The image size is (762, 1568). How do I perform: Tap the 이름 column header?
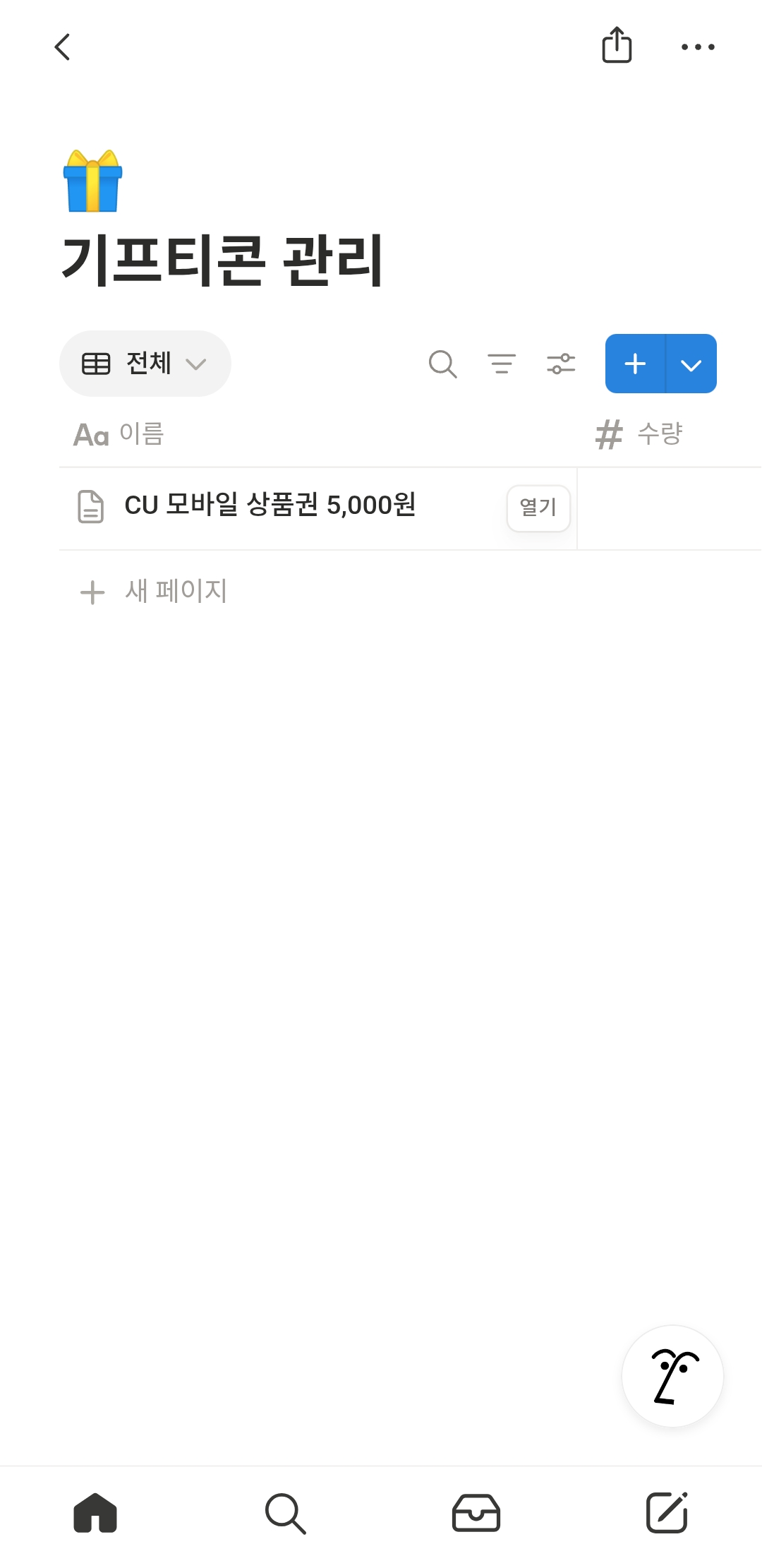pos(120,433)
